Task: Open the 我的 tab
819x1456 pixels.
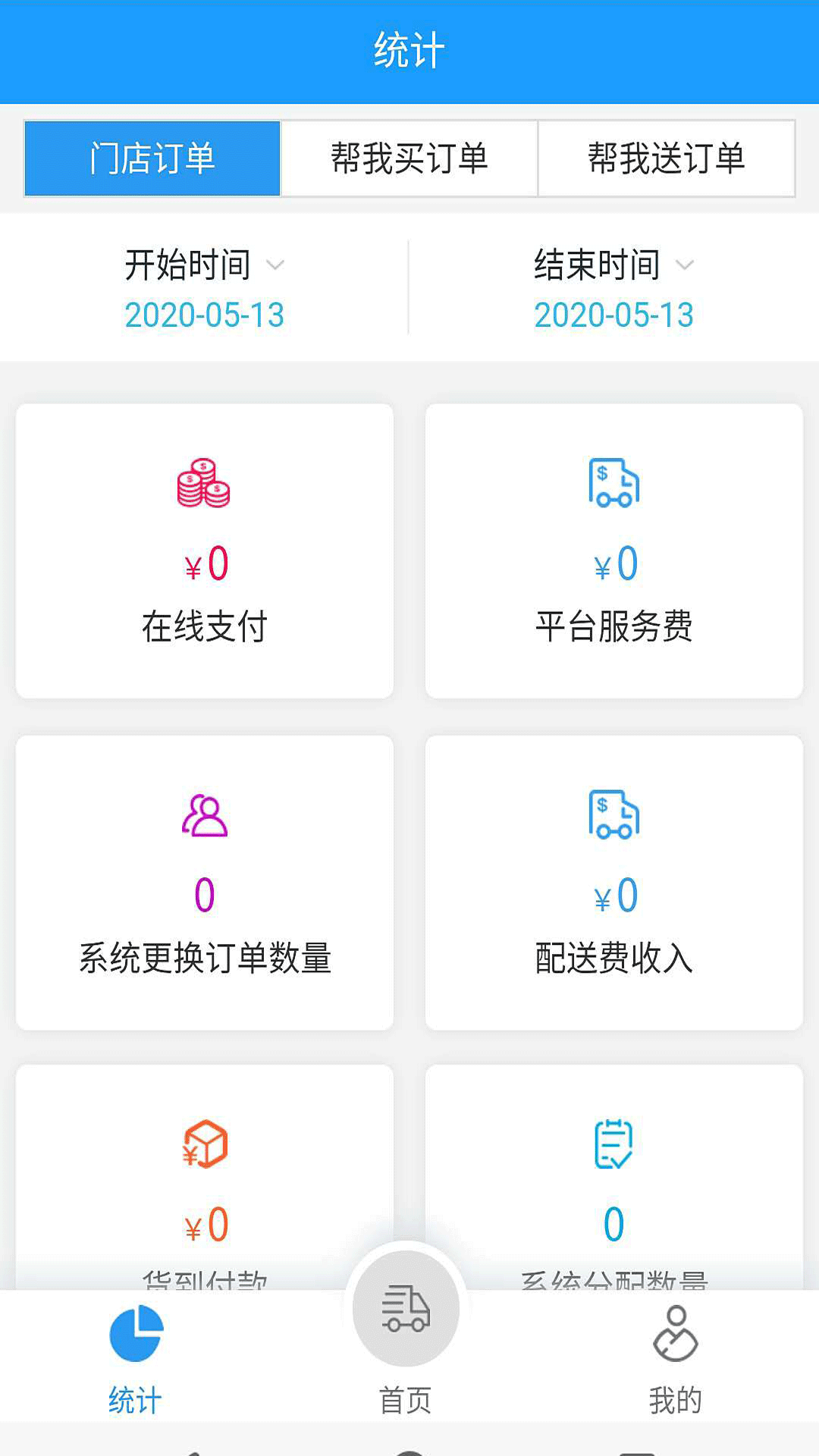Action: tap(675, 1359)
